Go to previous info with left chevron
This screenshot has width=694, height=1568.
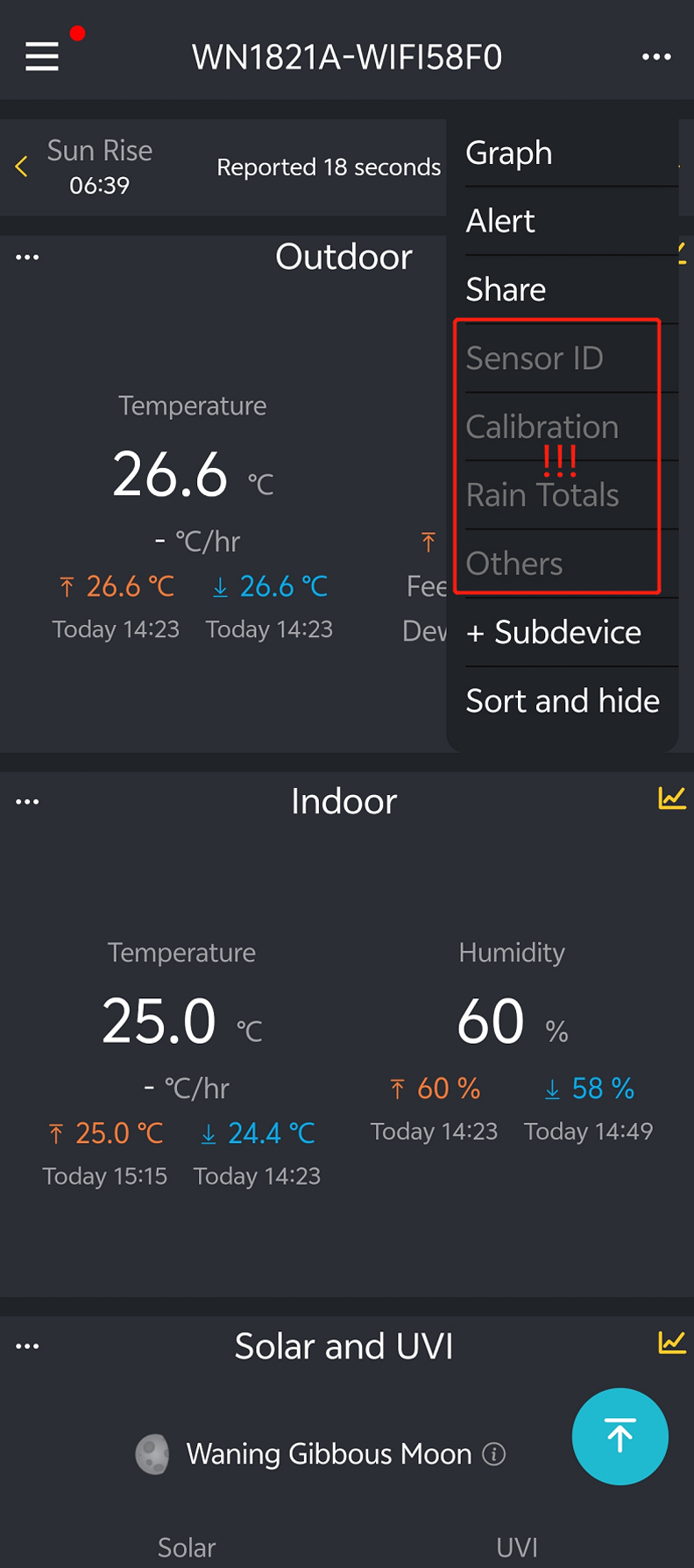point(22,167)
